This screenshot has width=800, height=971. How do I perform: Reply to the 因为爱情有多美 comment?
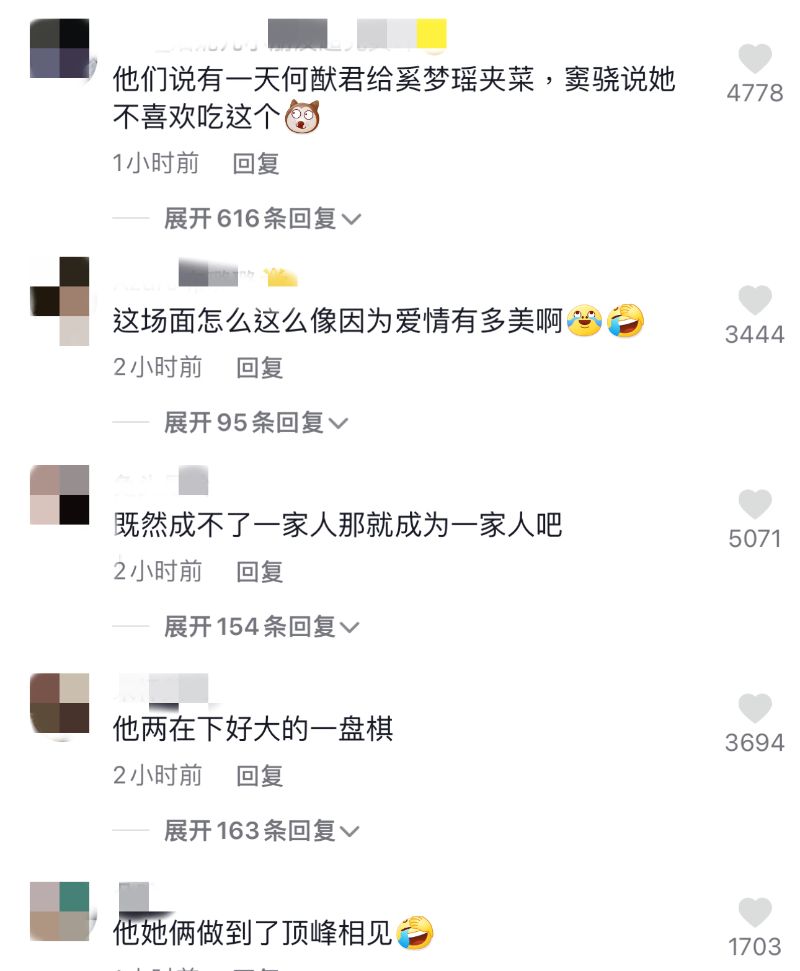[x=259, y=368]
